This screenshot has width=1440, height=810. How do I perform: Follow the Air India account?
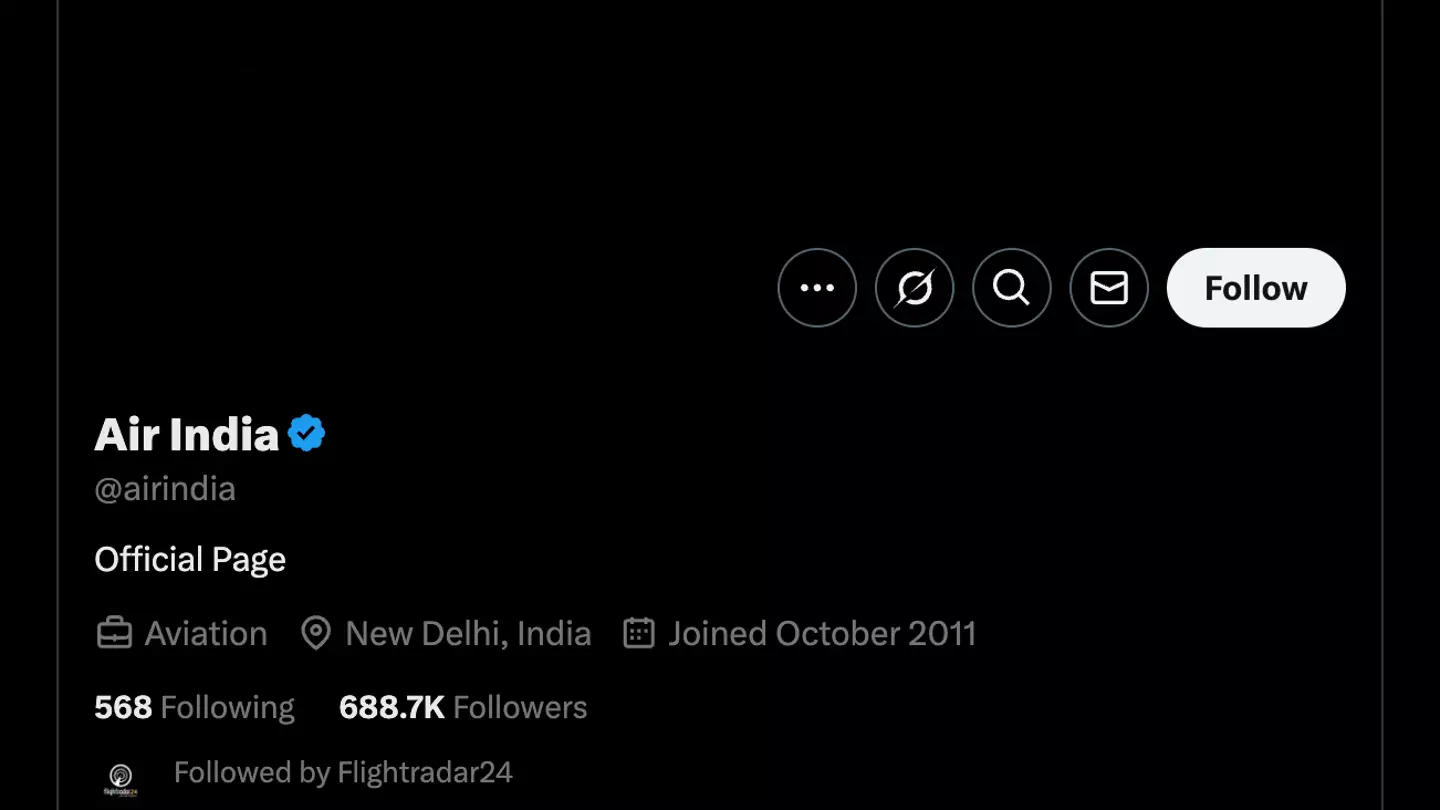pos(1255,288)
